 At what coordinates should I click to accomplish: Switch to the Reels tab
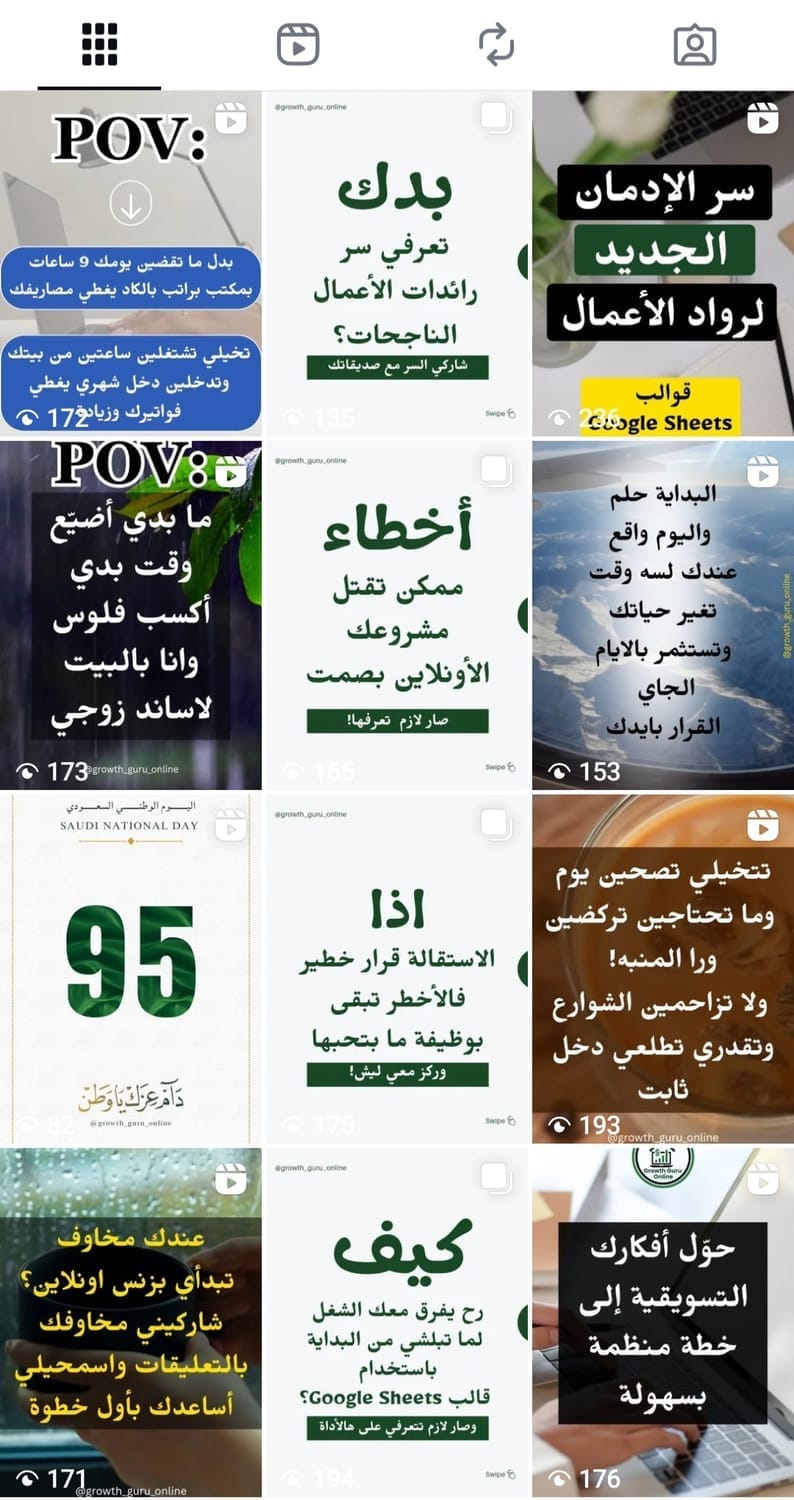[297, 45]
